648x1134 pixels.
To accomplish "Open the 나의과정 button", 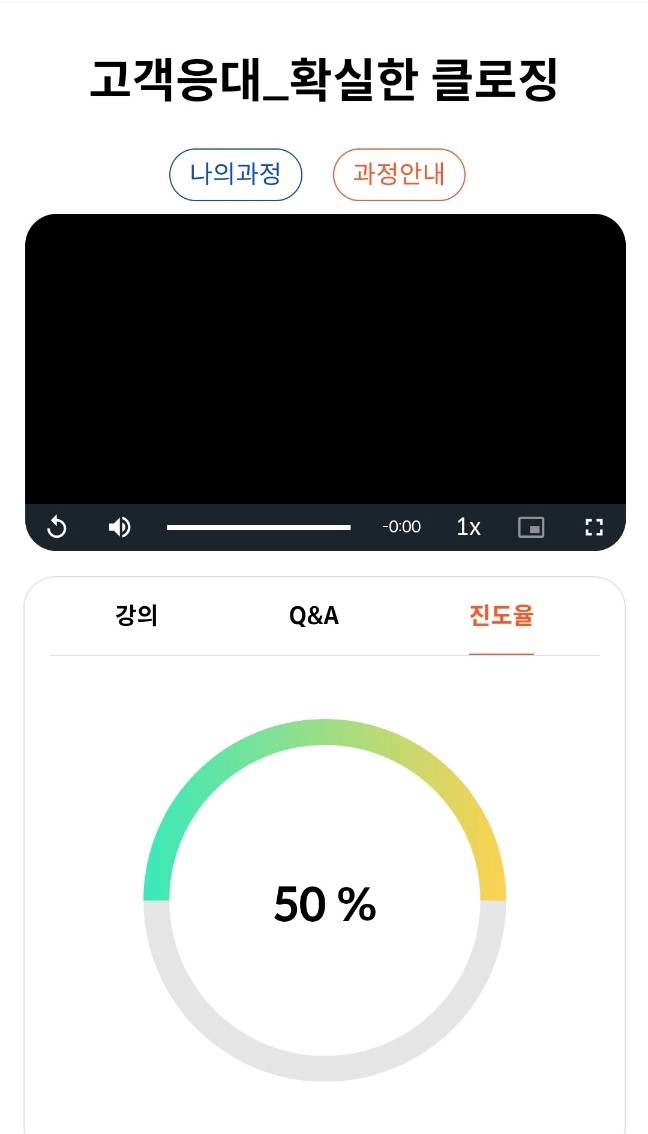I will 235,174.
